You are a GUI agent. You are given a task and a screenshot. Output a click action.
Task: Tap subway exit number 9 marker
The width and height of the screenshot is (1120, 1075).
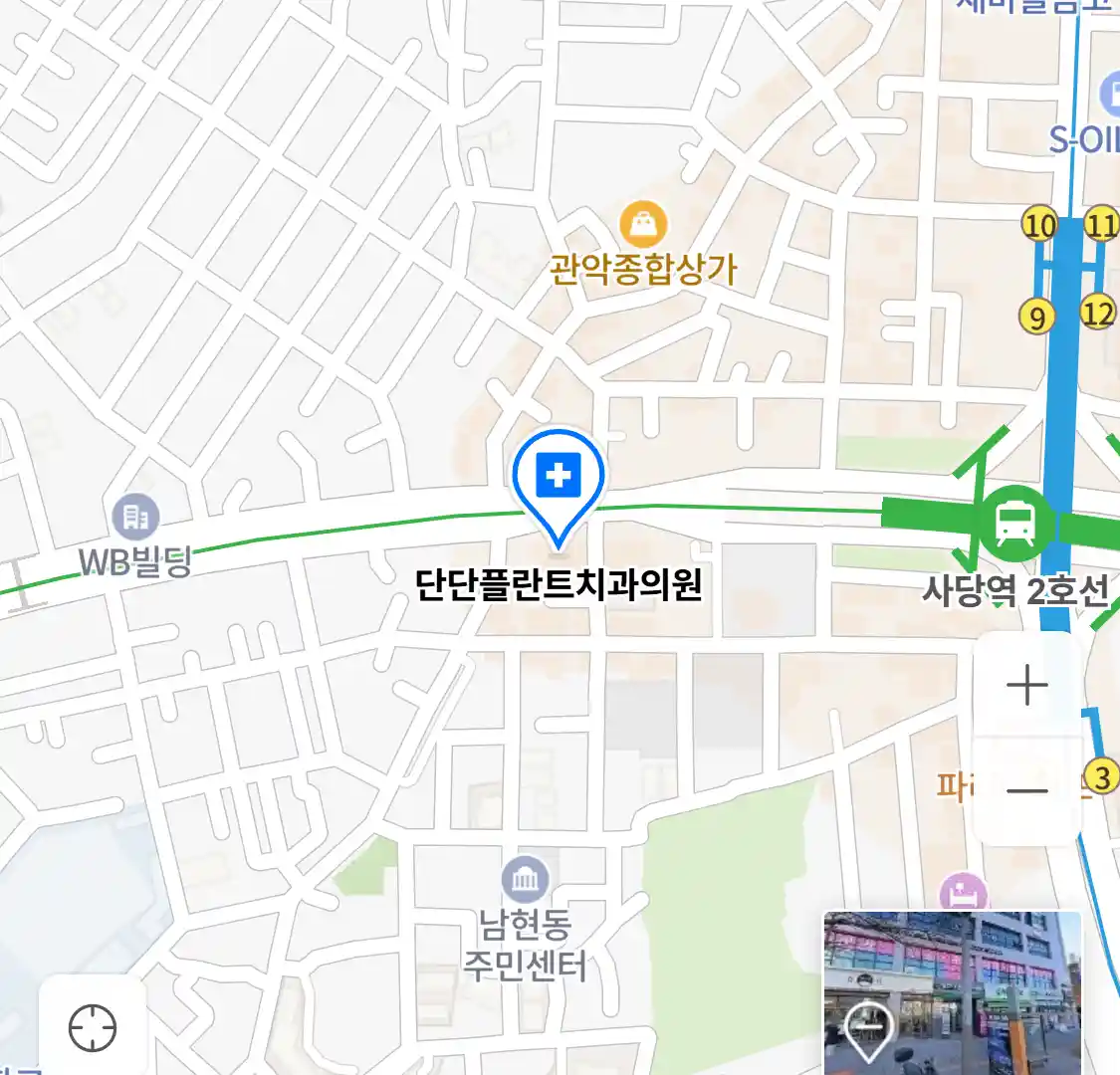pyautogui.click(x=1037, y=318)
